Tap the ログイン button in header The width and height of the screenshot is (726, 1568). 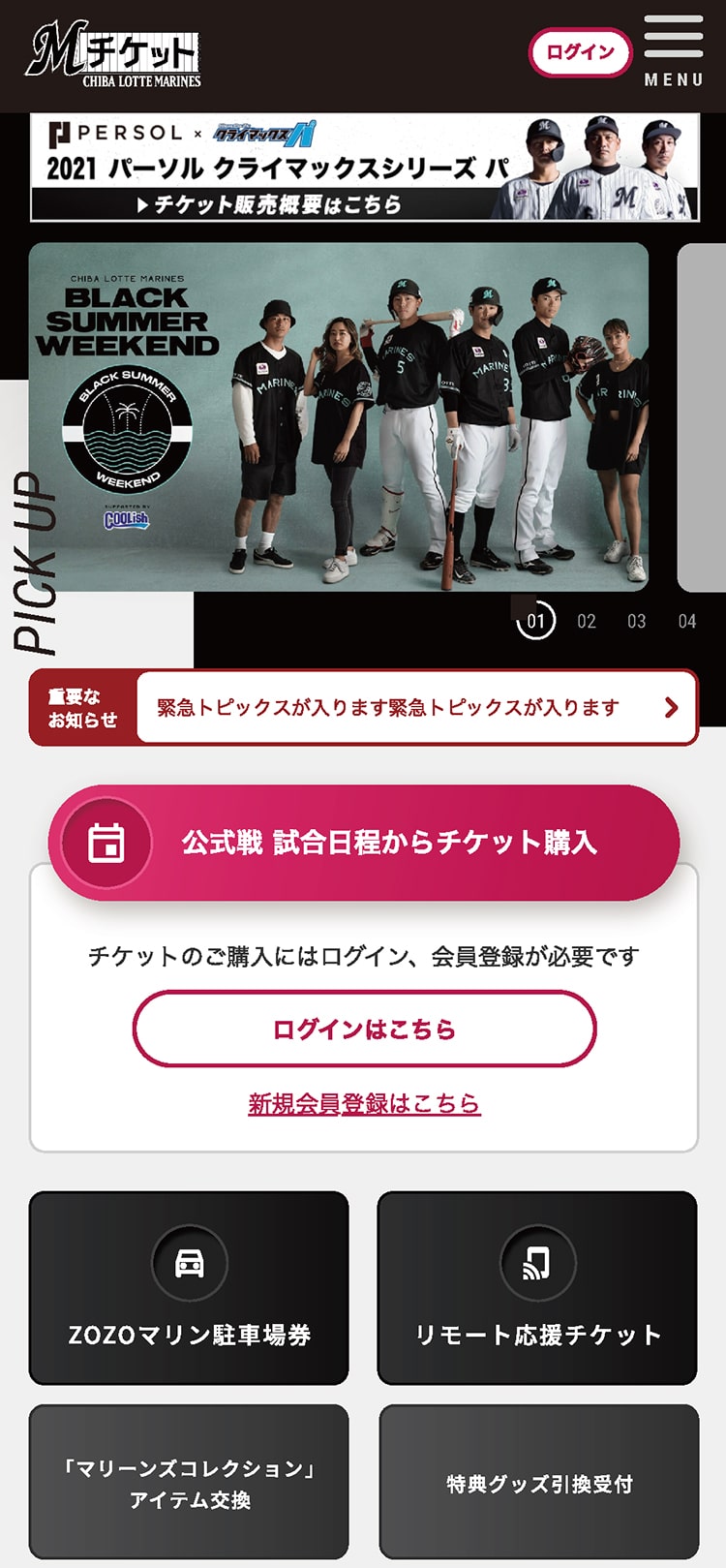point(580,52)
